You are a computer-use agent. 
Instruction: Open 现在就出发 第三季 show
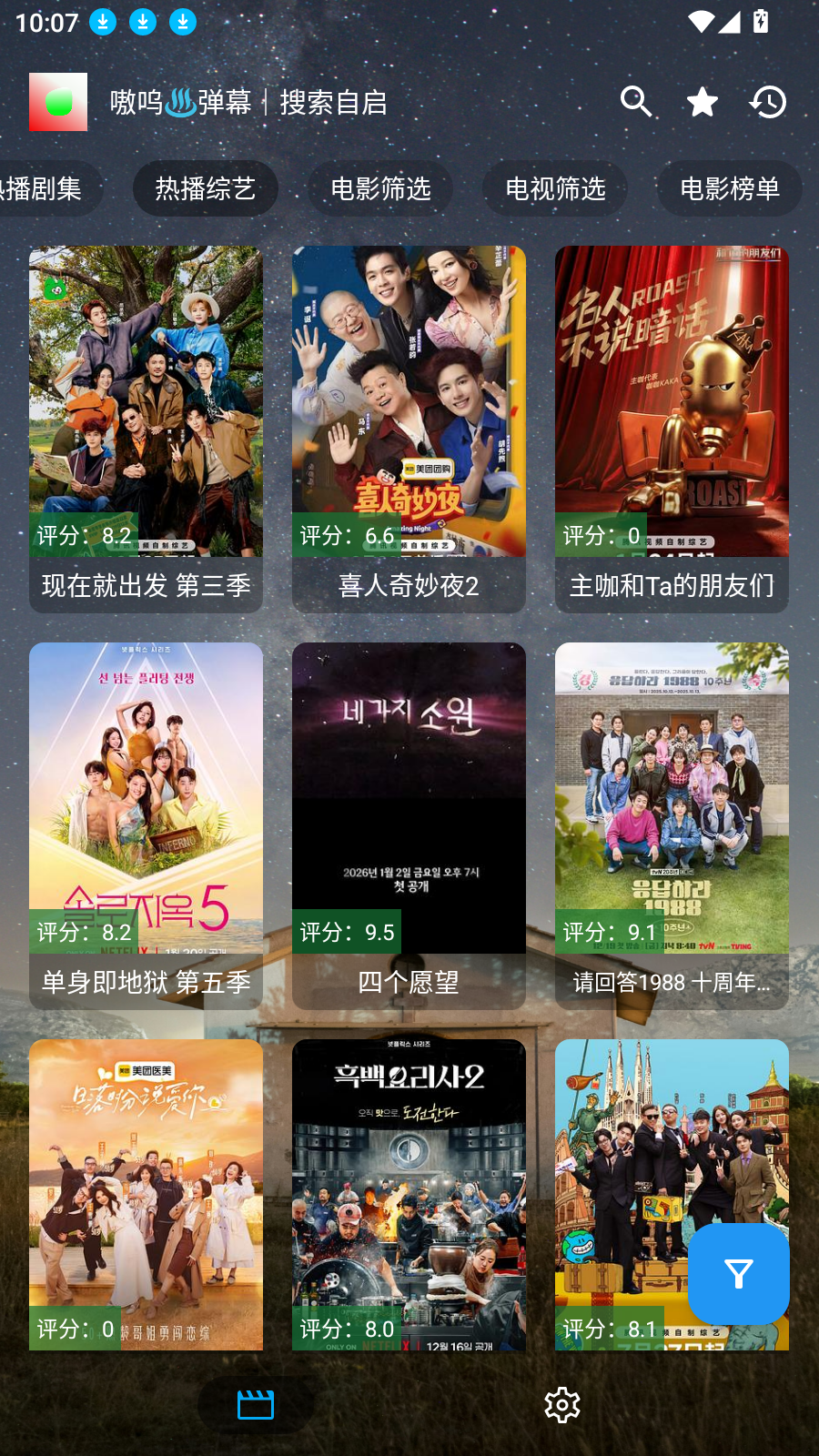coord(146,429)
